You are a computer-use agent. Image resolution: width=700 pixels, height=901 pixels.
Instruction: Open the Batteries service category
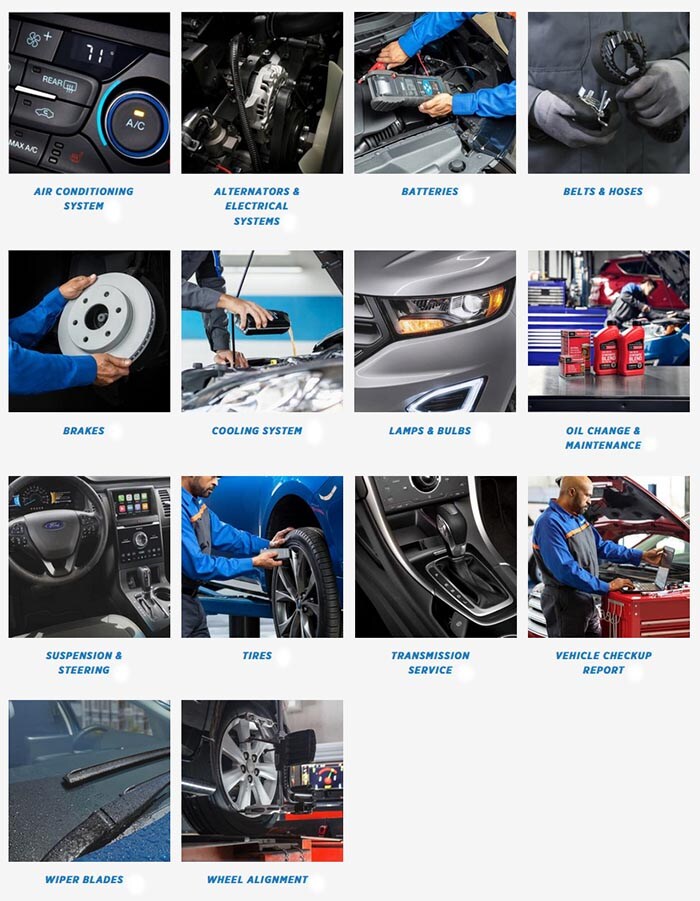pyautogui.click(x=435, y=93)
